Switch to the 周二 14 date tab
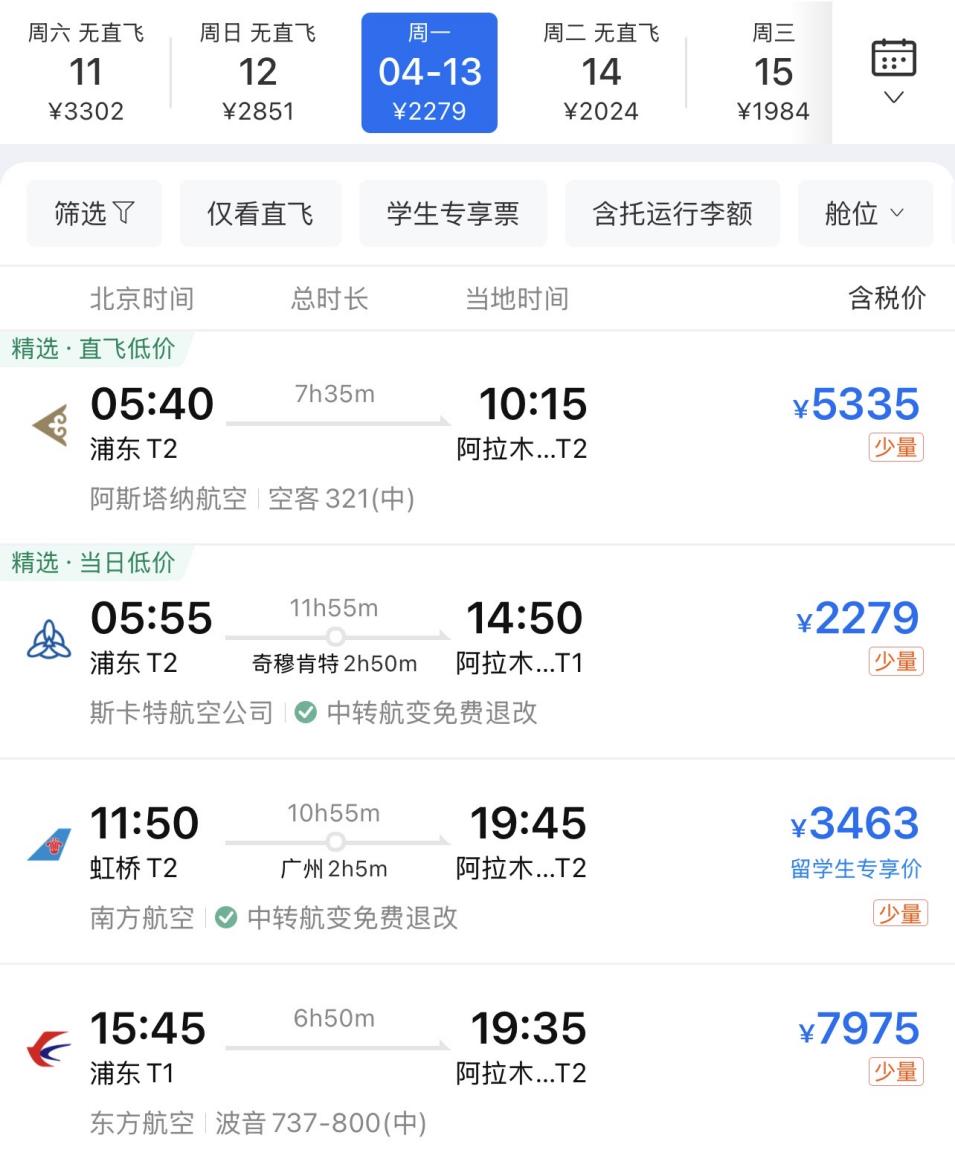 pos(601,70)
